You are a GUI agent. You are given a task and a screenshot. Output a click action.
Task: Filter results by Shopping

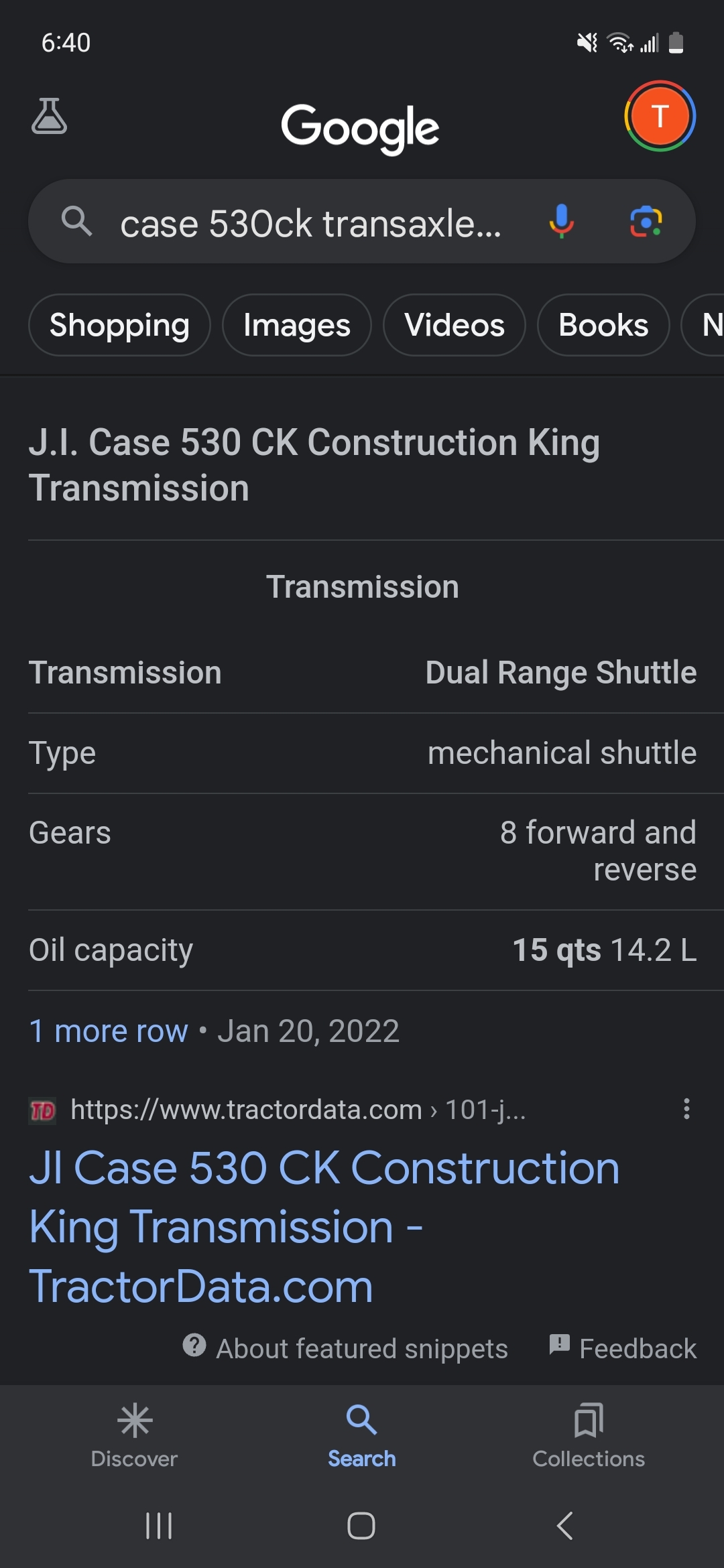(119, 325)
